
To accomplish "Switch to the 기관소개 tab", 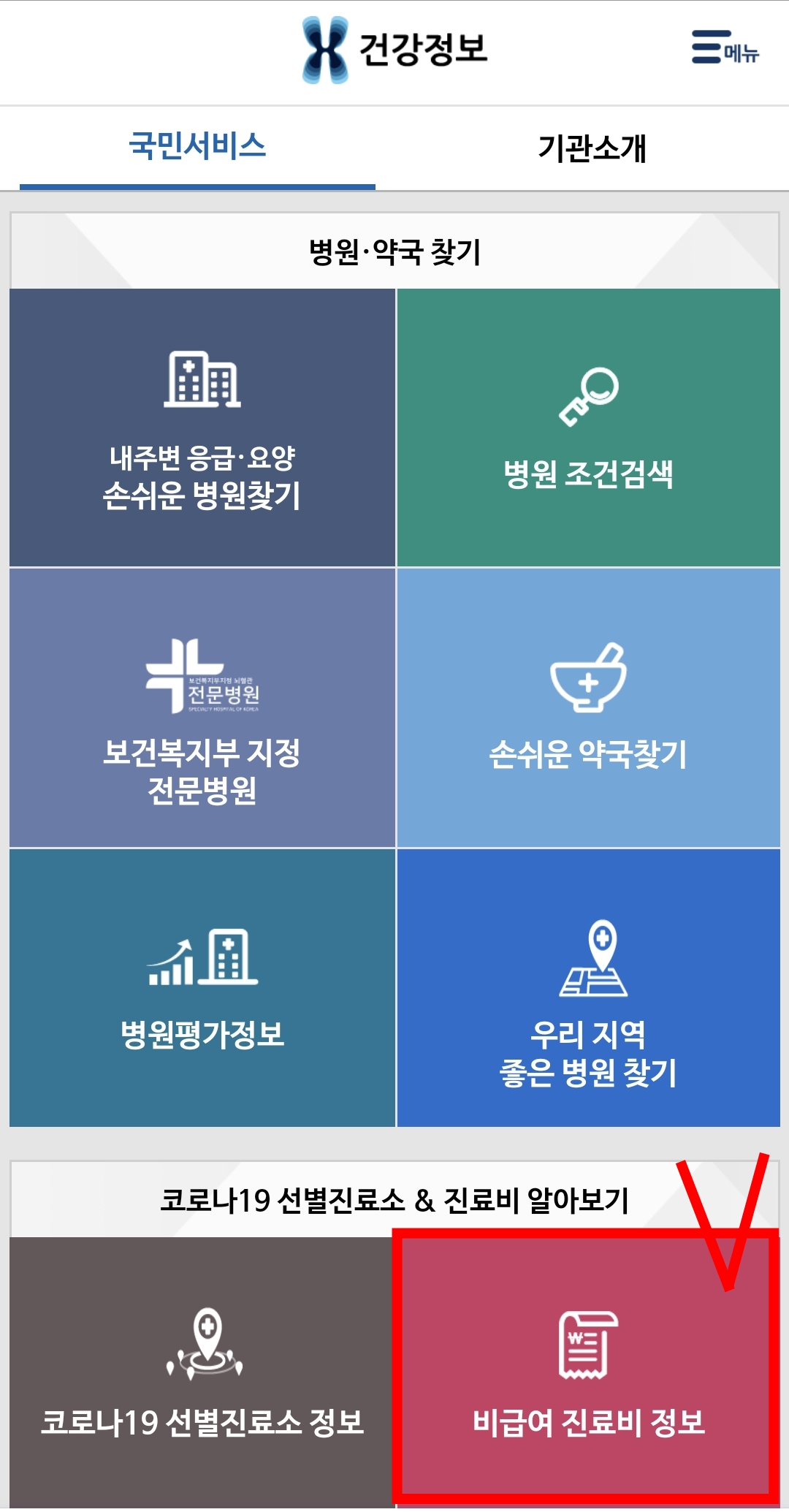I will tap(592, 148).
